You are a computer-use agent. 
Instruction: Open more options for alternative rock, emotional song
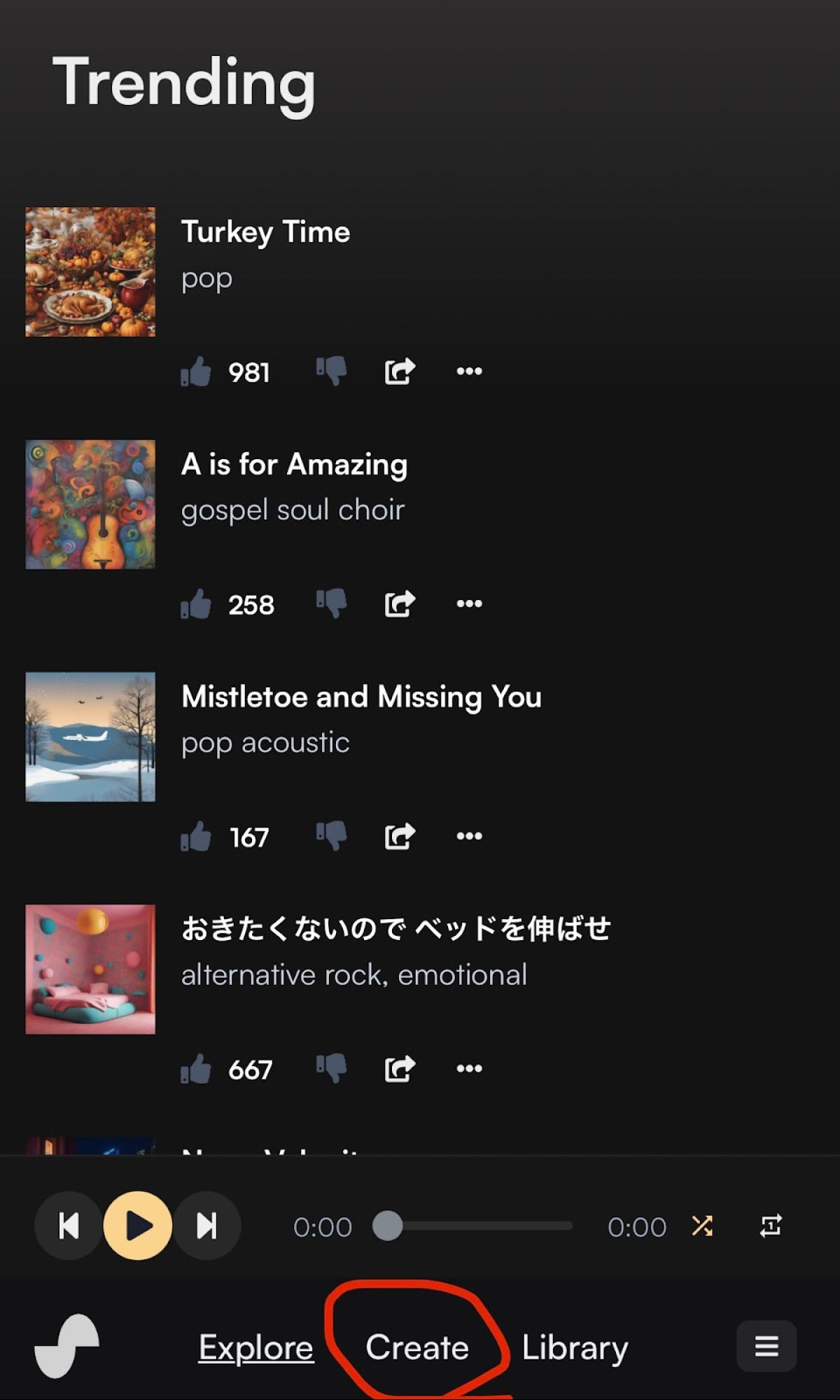469,1068
